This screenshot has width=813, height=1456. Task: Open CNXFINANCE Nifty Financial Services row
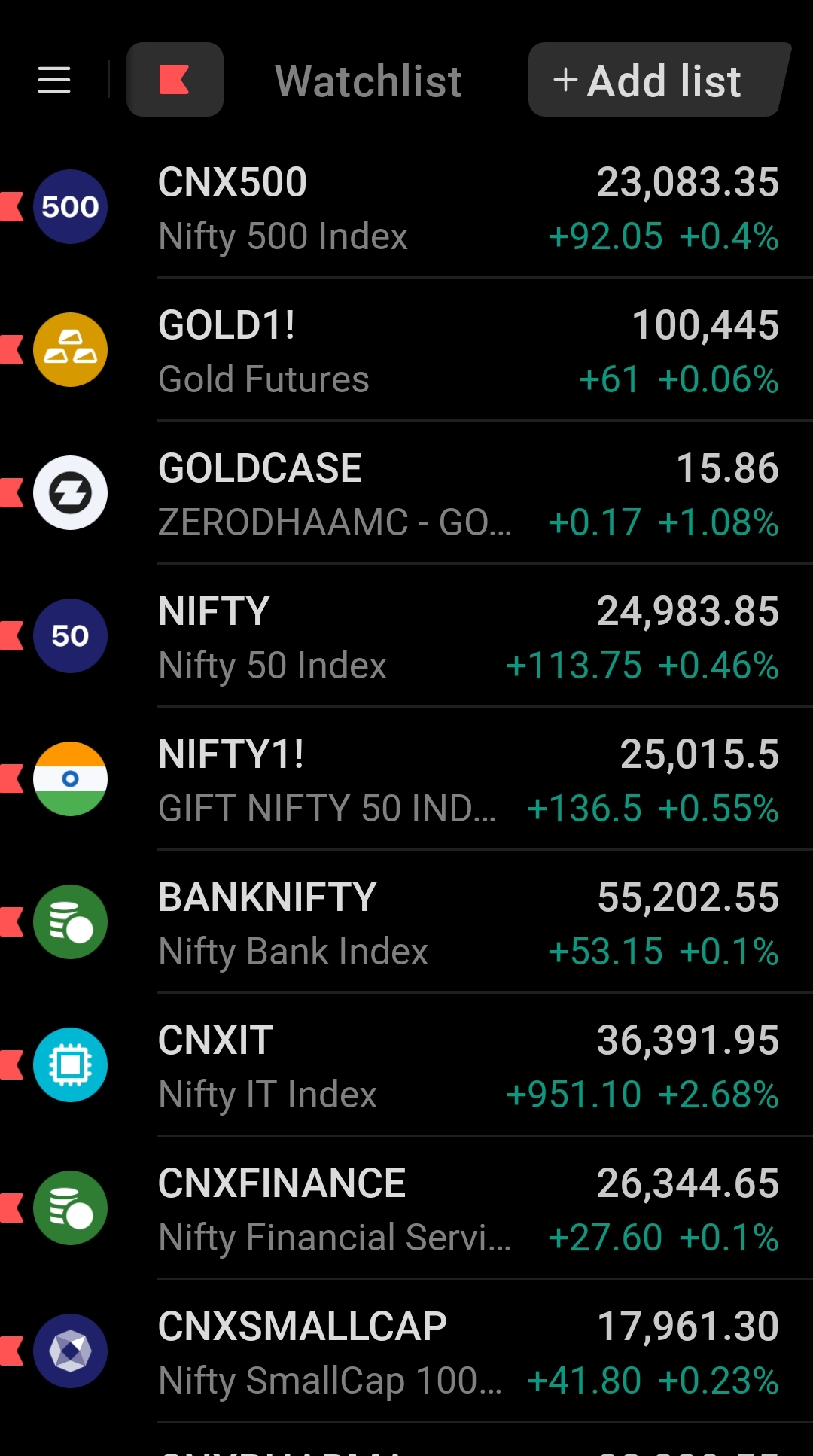coord(467,1210)
